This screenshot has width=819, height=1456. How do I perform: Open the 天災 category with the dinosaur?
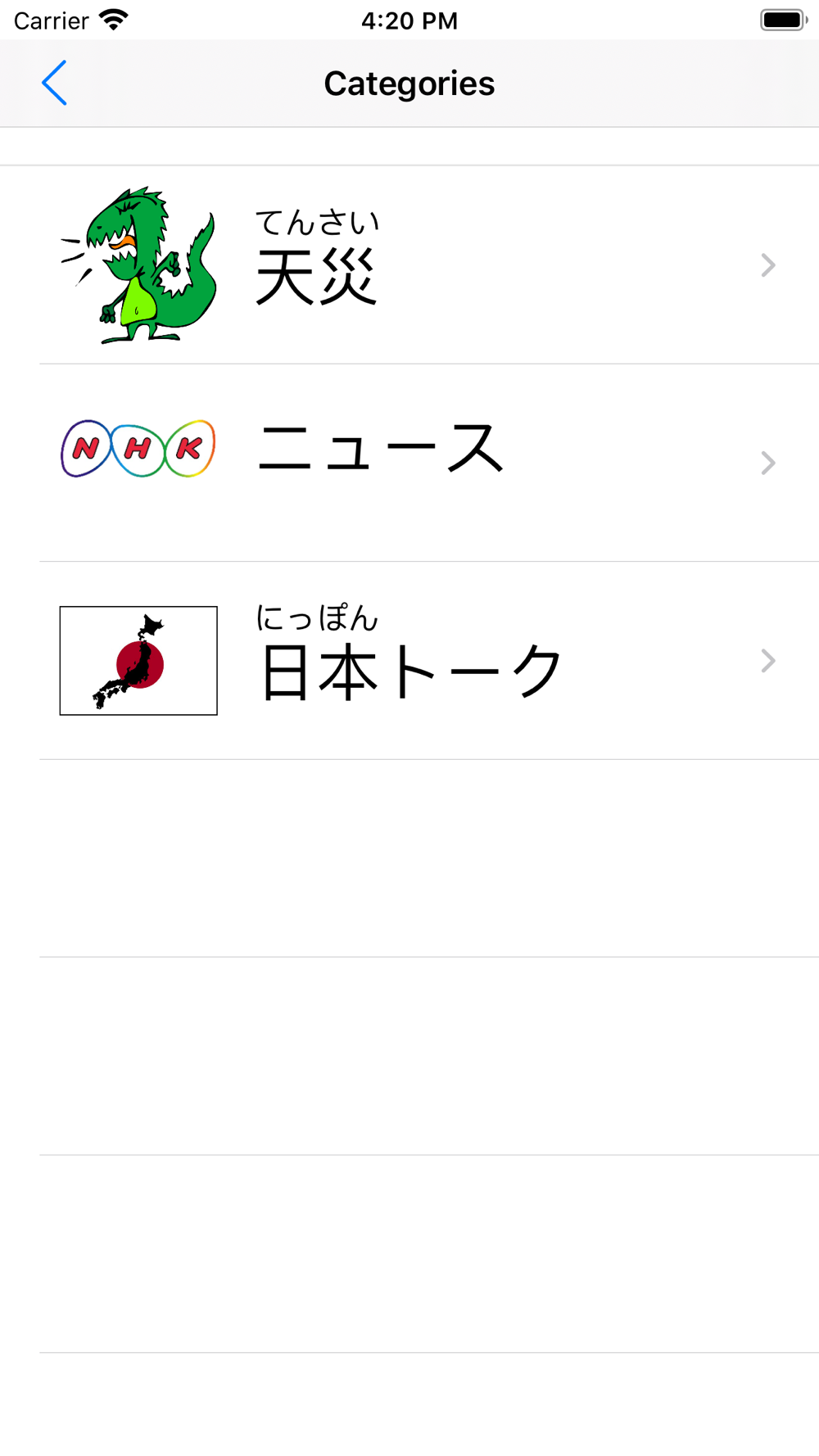[409, 265]
